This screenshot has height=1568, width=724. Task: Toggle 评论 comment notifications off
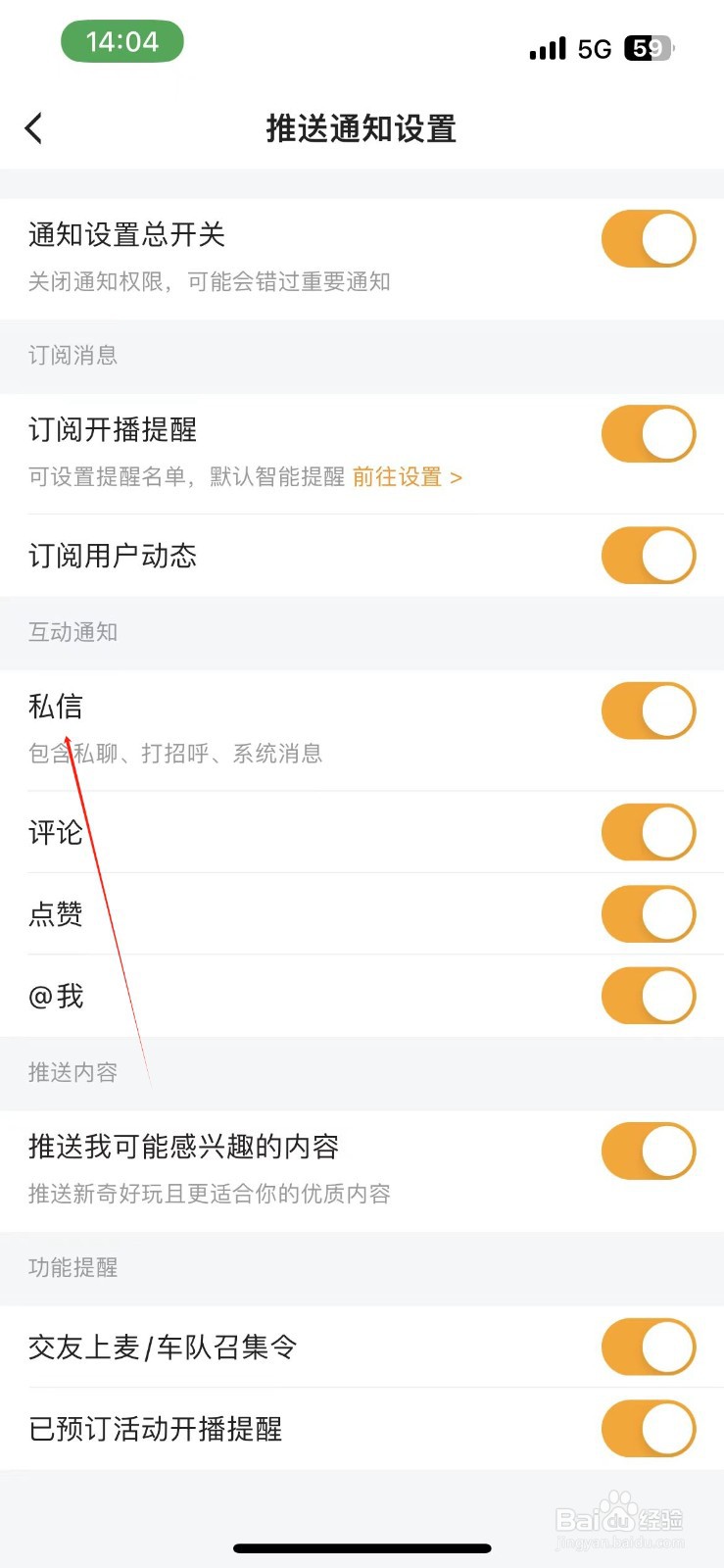click(x=648, y=832)
